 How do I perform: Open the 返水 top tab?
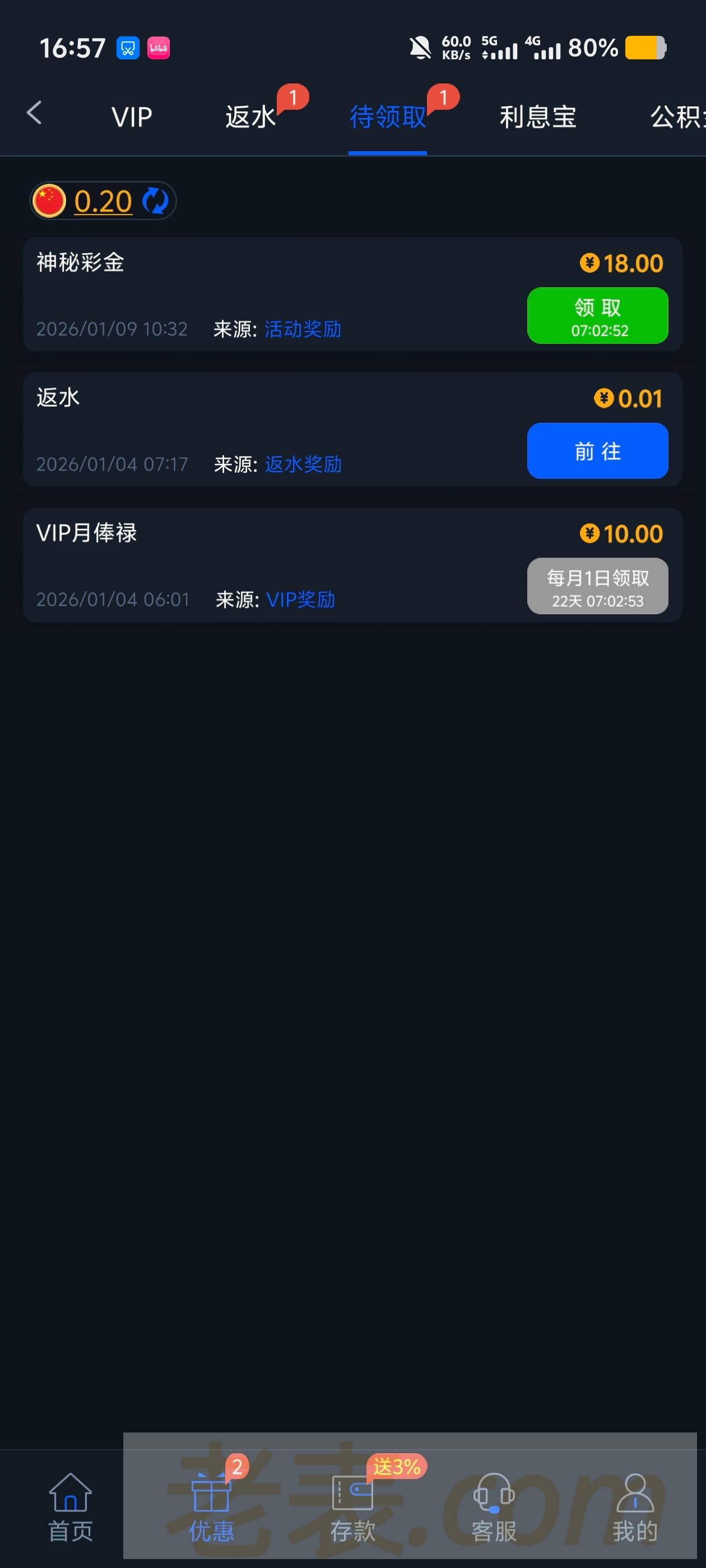tap(250, 117)
